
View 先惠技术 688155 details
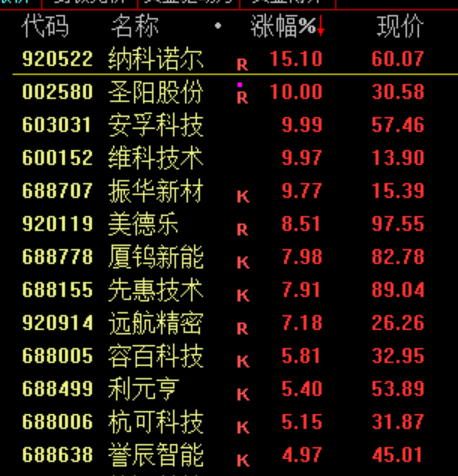pyautogui.click(x=229, y=290)
